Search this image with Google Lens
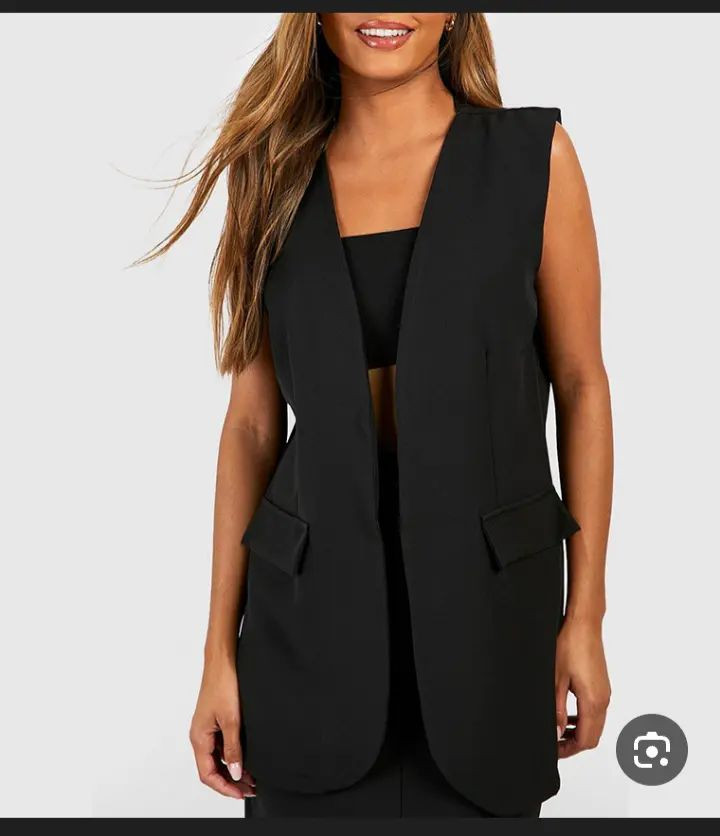 651,749
